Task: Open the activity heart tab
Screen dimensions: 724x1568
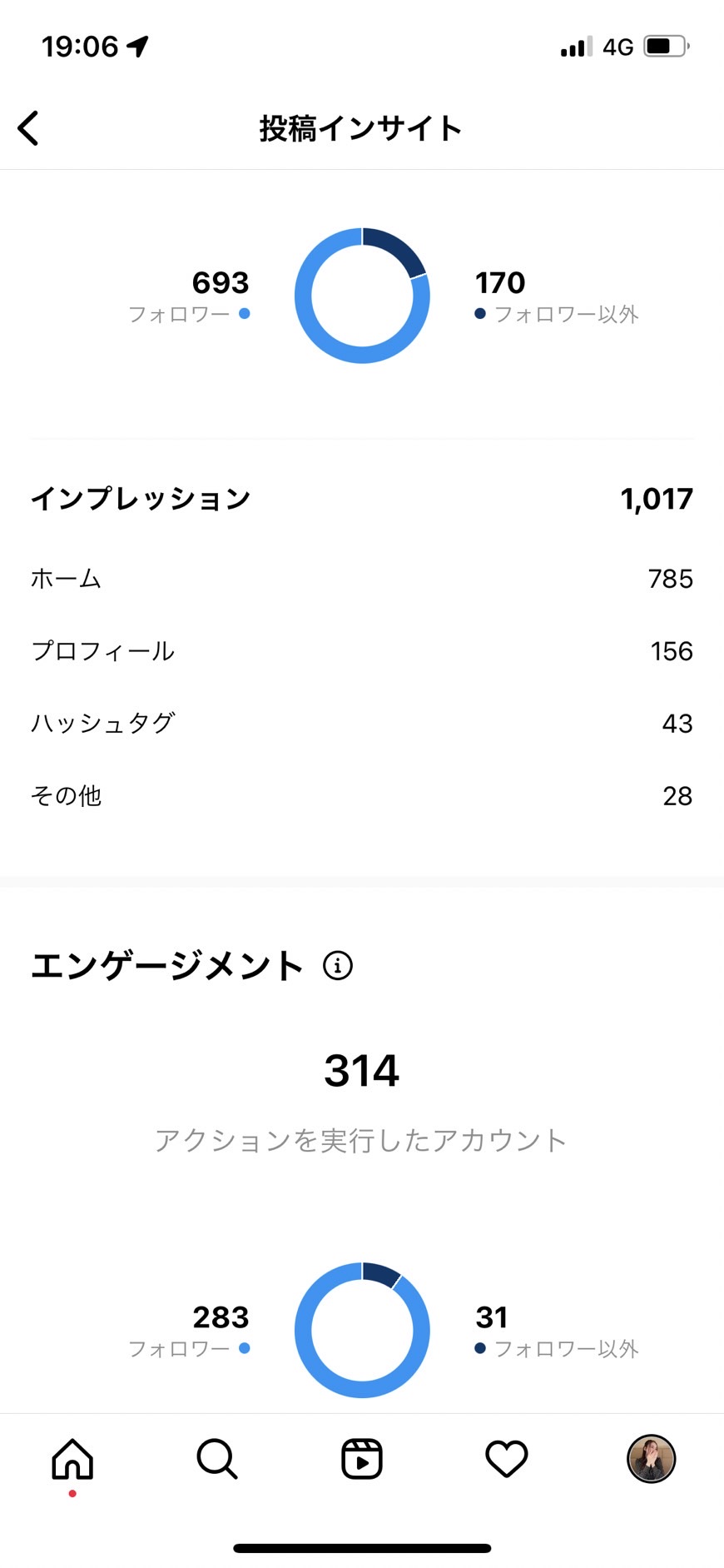Action: (x=507, y=1459)
